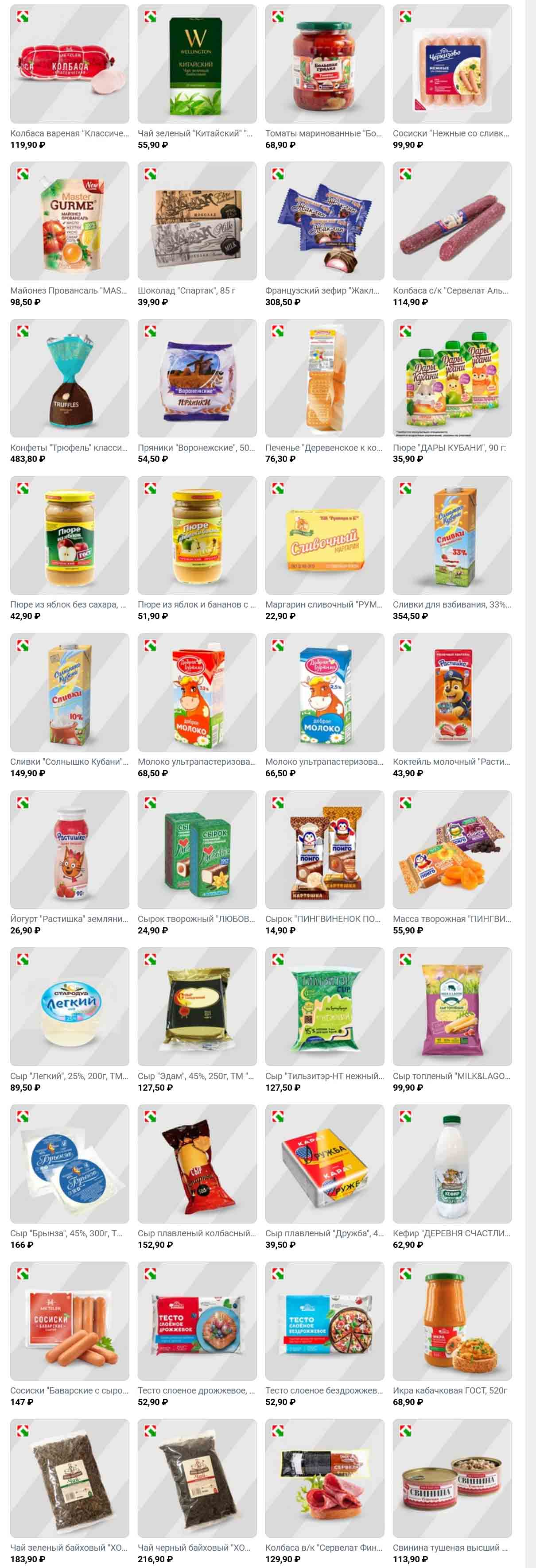Open Шоколад "Спартак", 85 г
Image resolution: width=536 pixels, height=1568 pixels.
pos(197,221)
